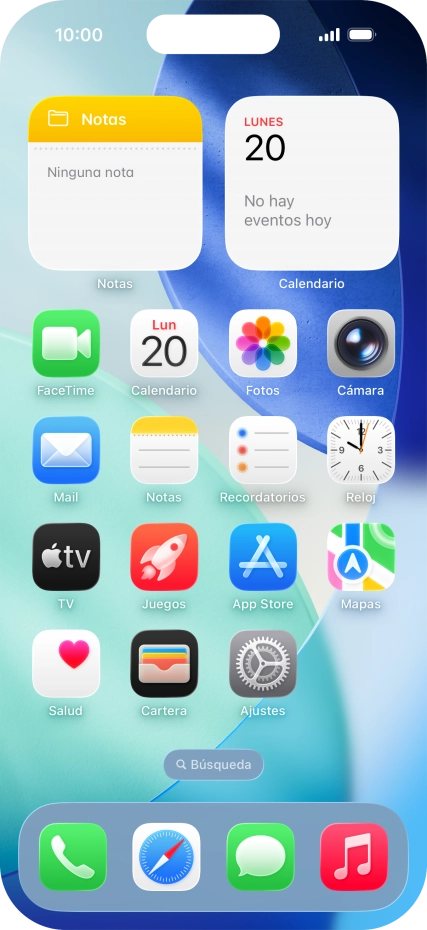Open the Reloj app
This screenshot has width=427, height=930.
(361, 450)
